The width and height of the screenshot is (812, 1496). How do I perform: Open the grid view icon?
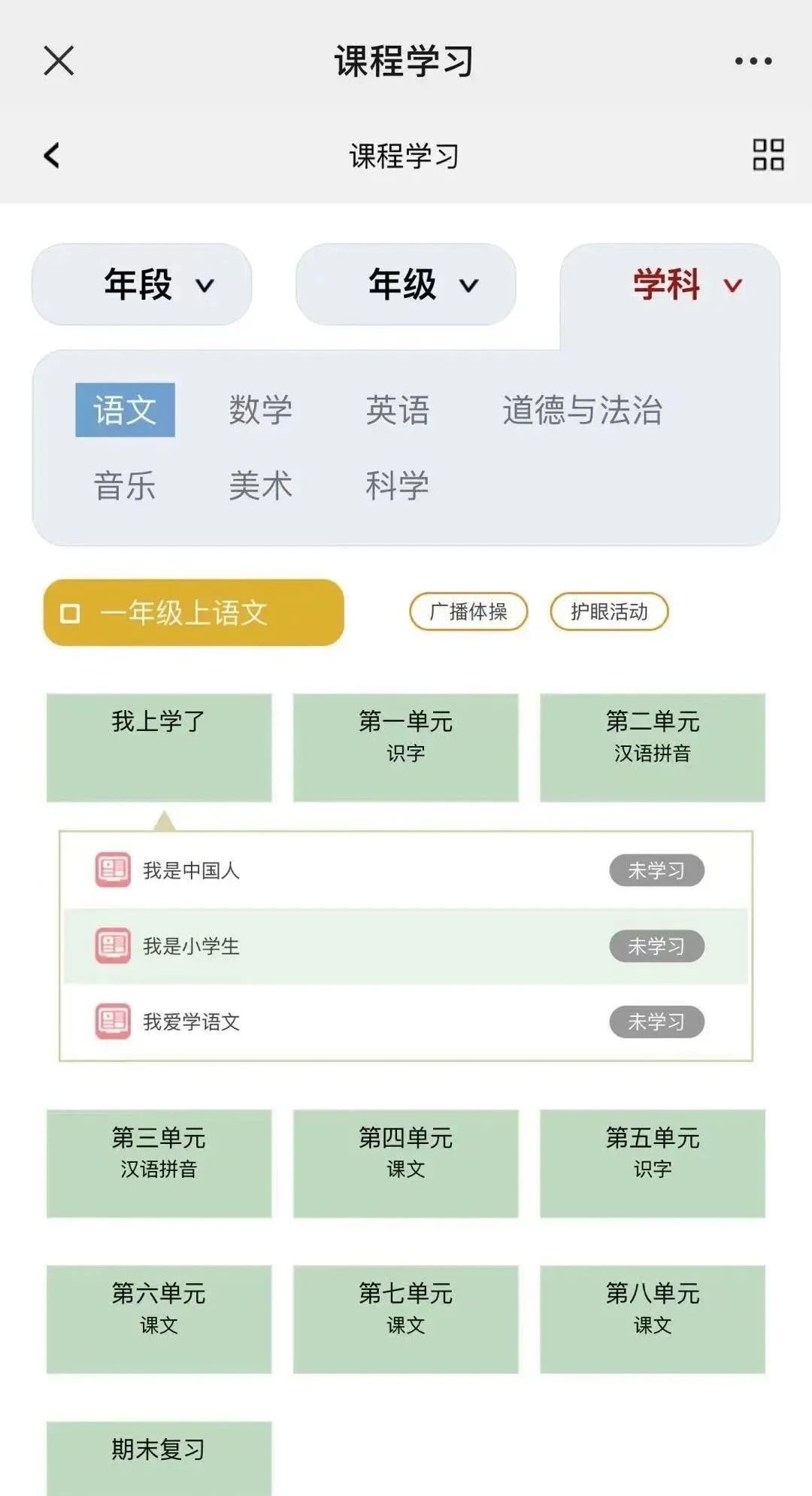pos(768,155)
